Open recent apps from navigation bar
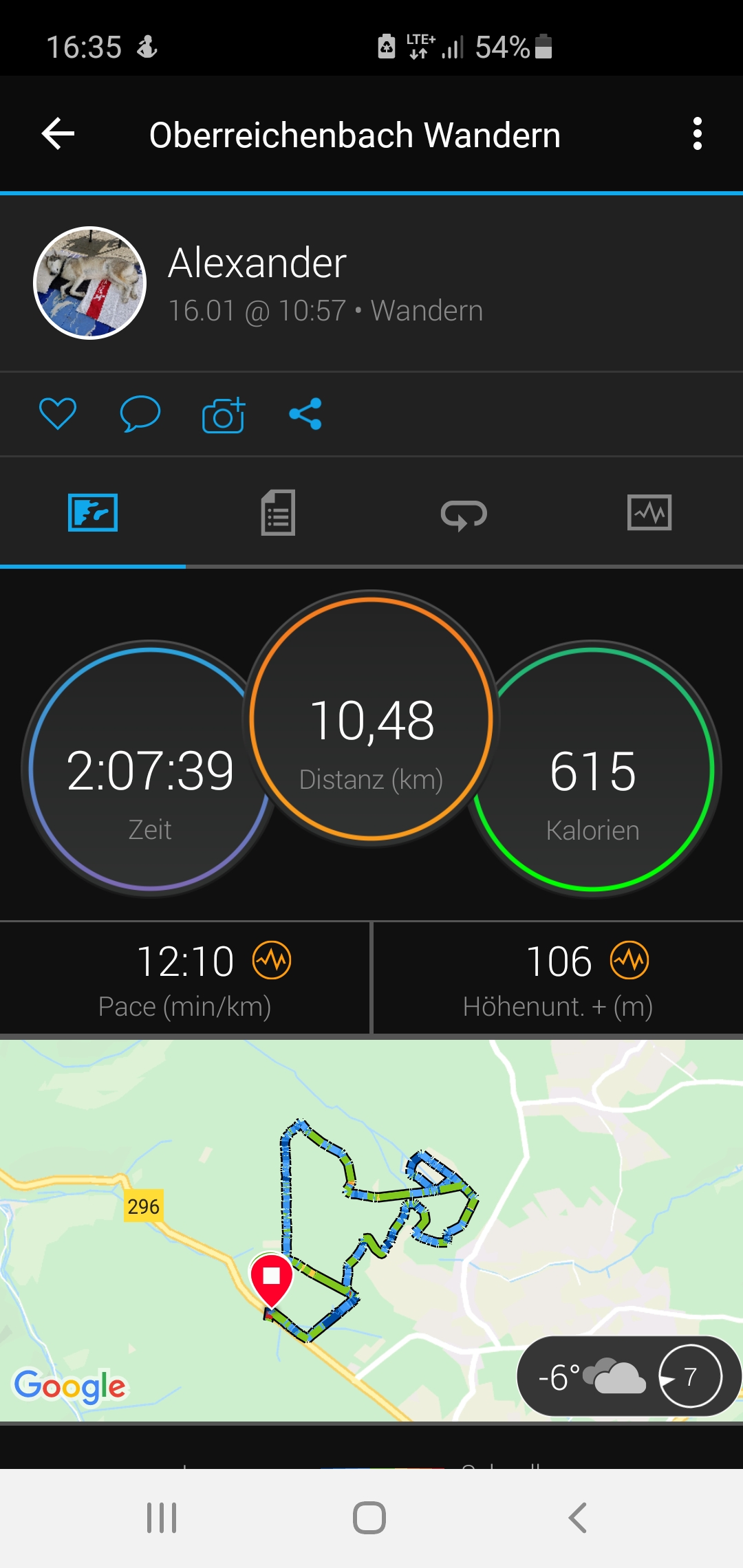This screenshot has height=1568, width=743. [x=162, y=1518]
